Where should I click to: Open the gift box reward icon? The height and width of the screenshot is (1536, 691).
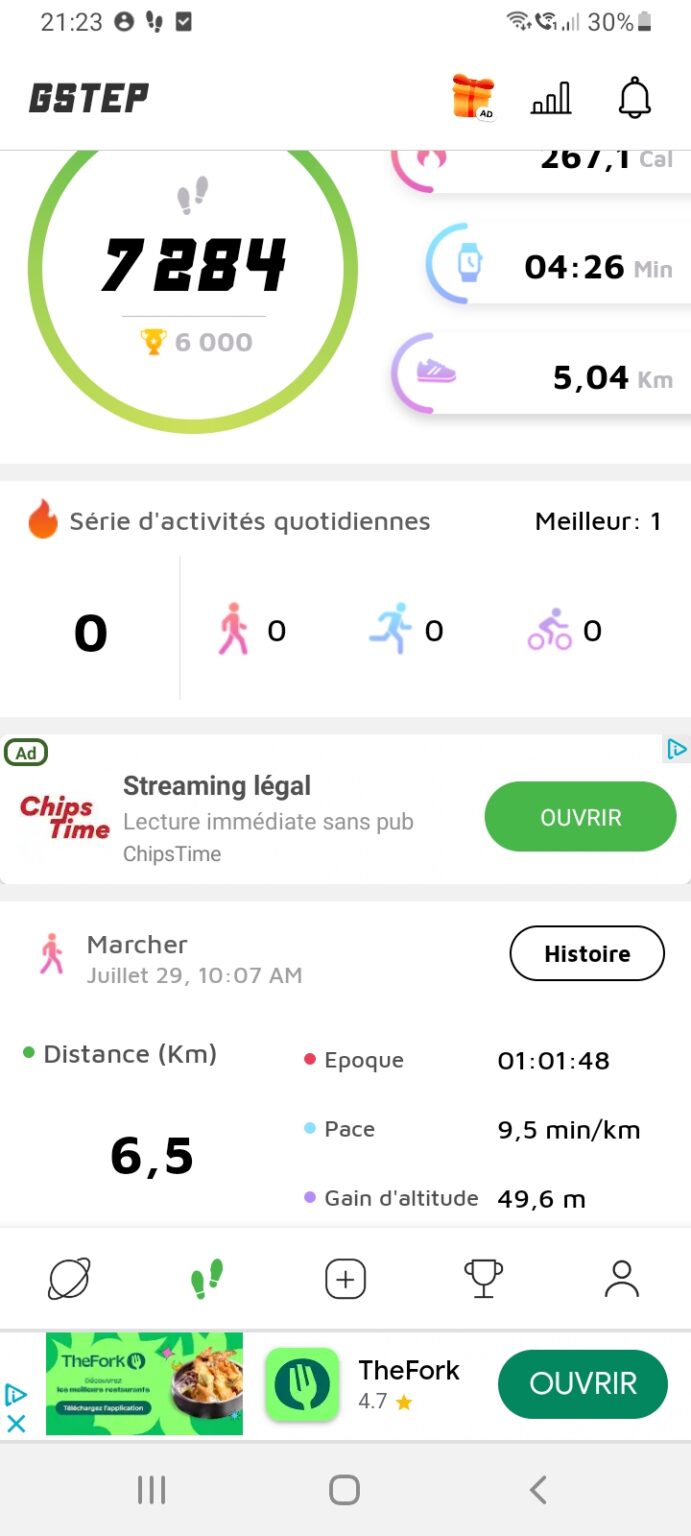473,97
